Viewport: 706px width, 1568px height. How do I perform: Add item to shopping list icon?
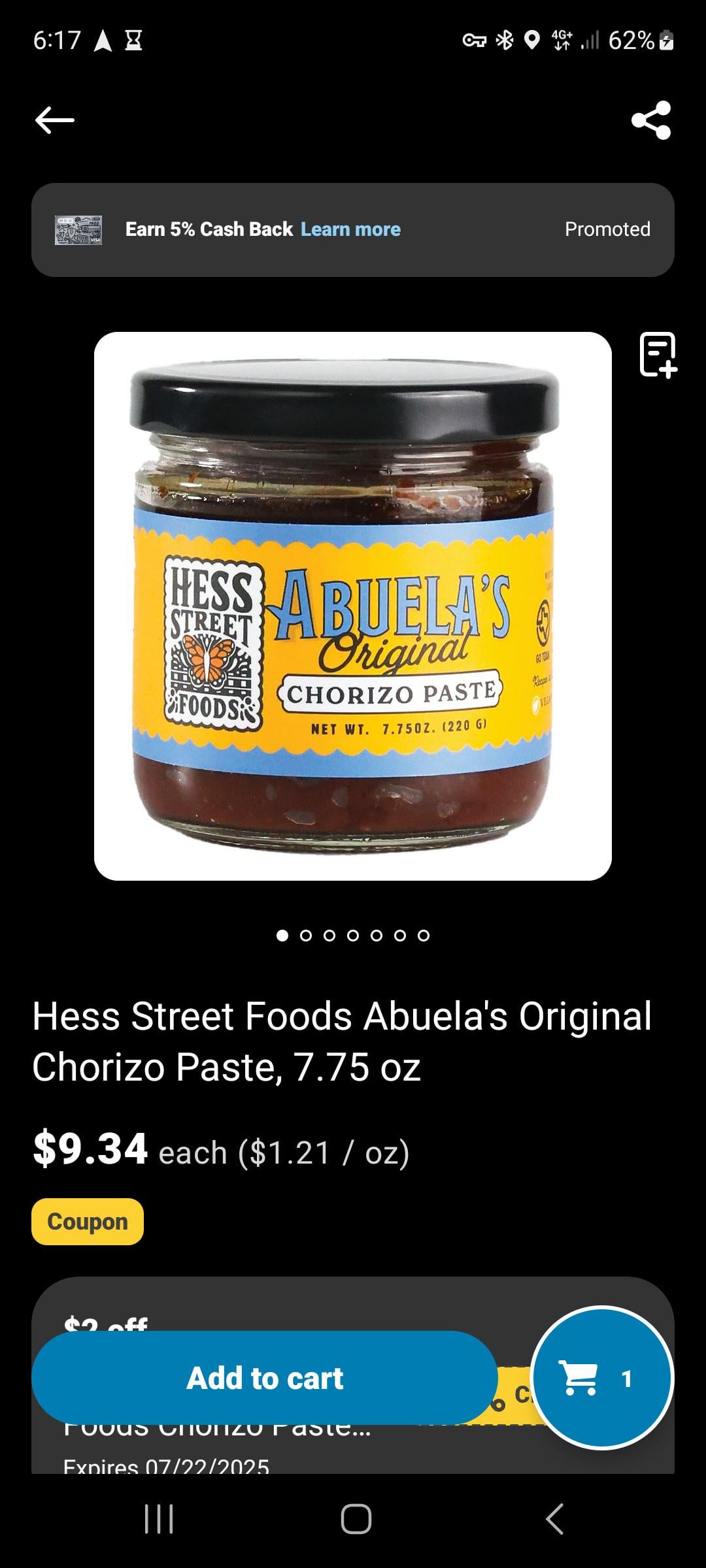click(x=658, y=355)
